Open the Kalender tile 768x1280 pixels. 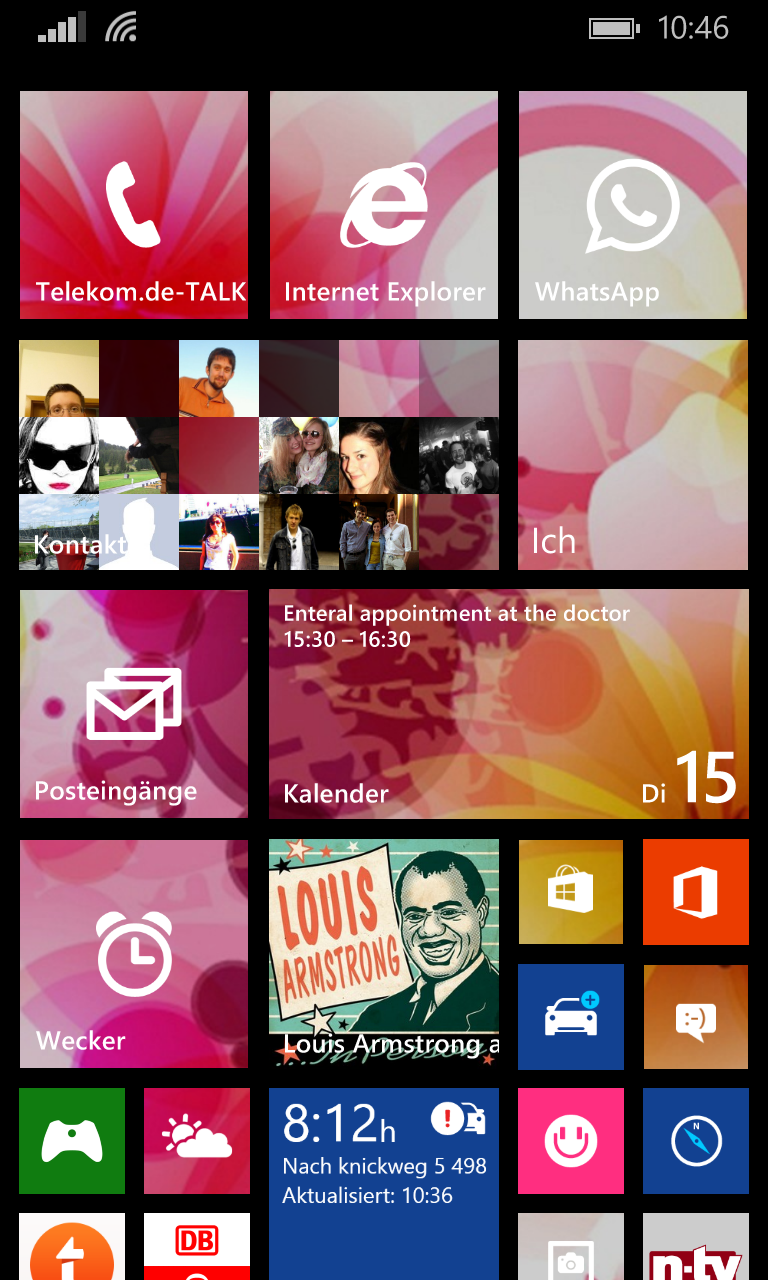(x=508, y=704)
